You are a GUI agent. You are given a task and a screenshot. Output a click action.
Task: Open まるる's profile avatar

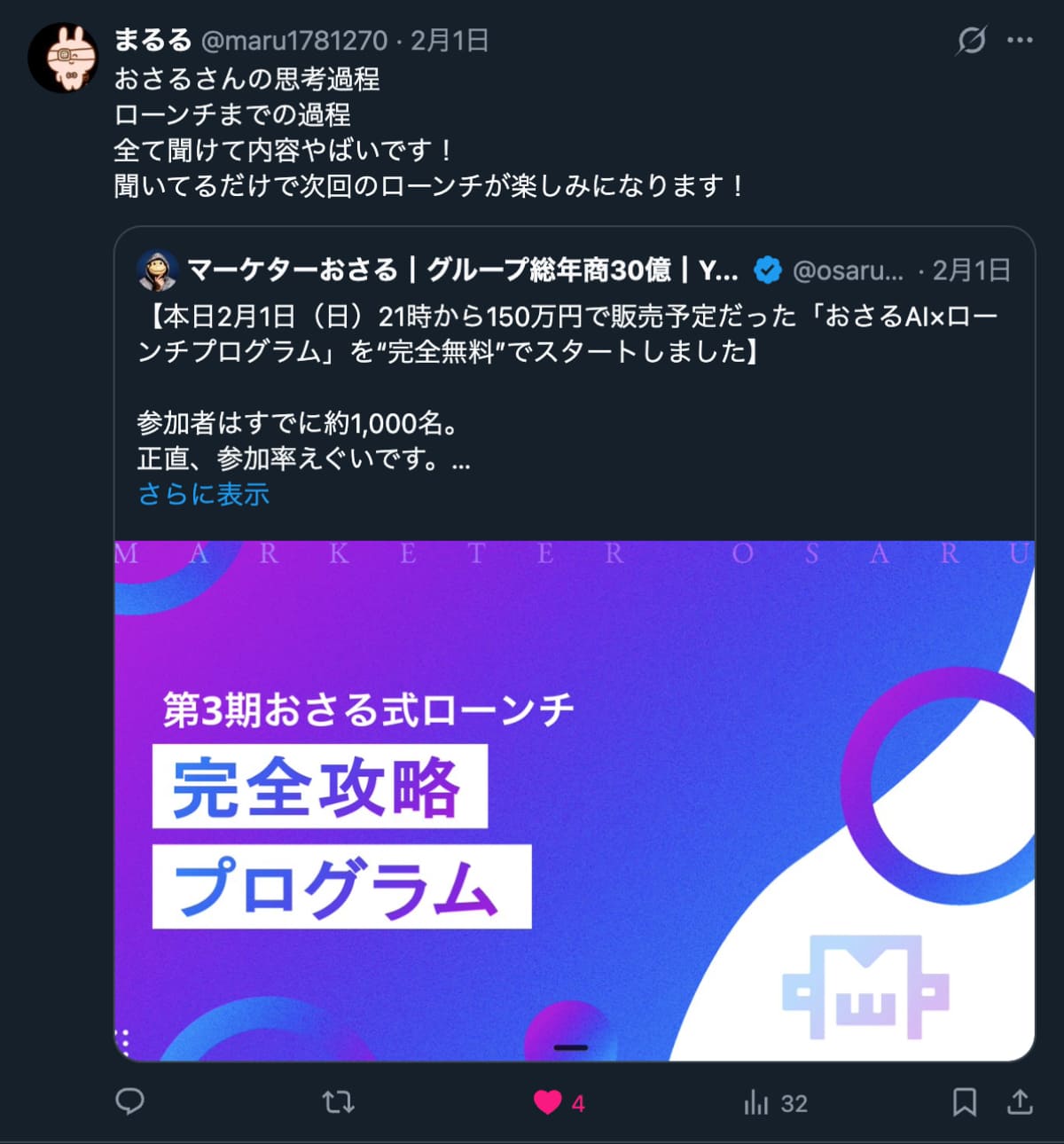[x=63, y=58]
